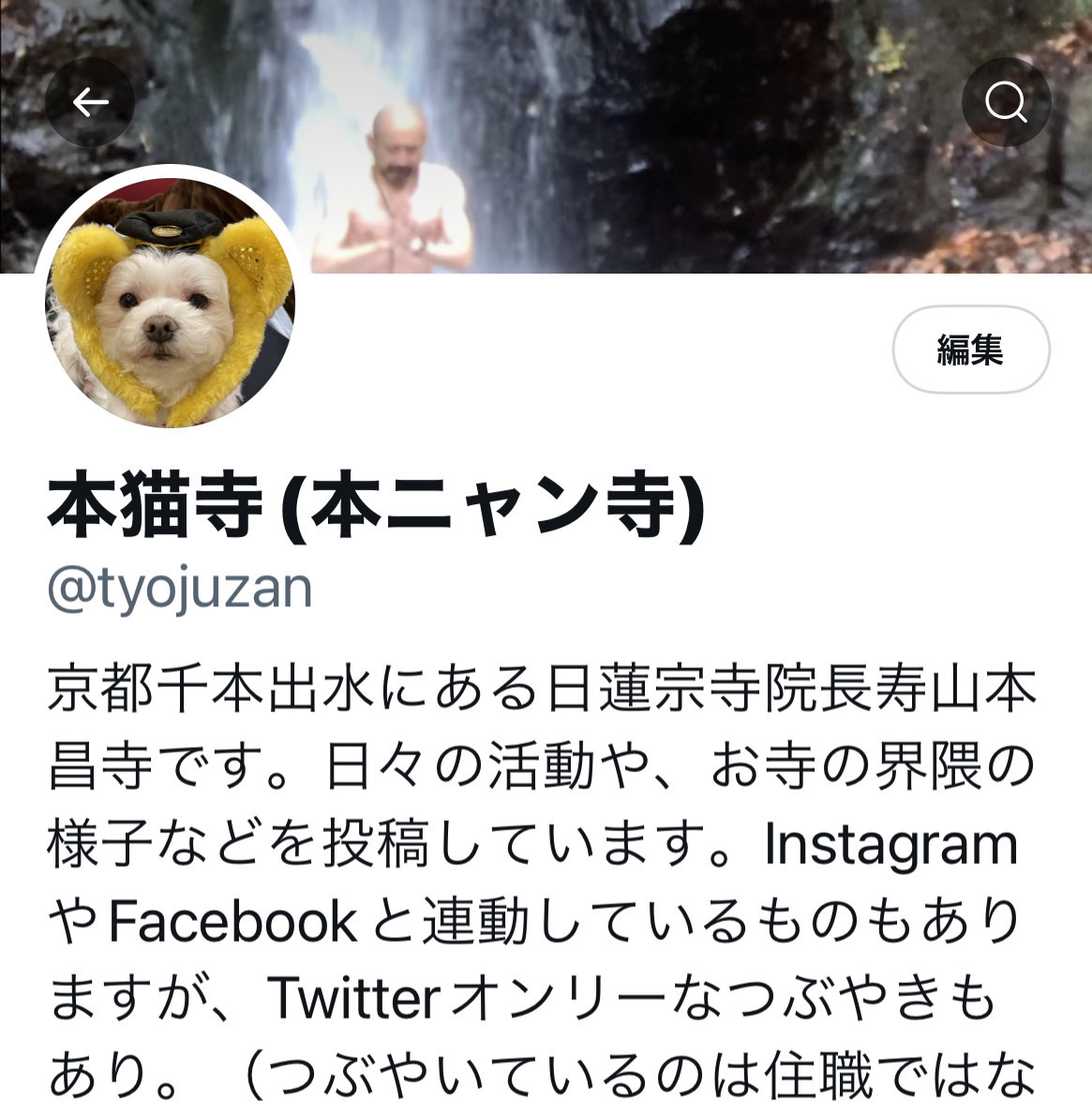Tap the 編集 edit profile button
The height and width of the screenshot is (1117, 1092).
[x=970, y=350]
